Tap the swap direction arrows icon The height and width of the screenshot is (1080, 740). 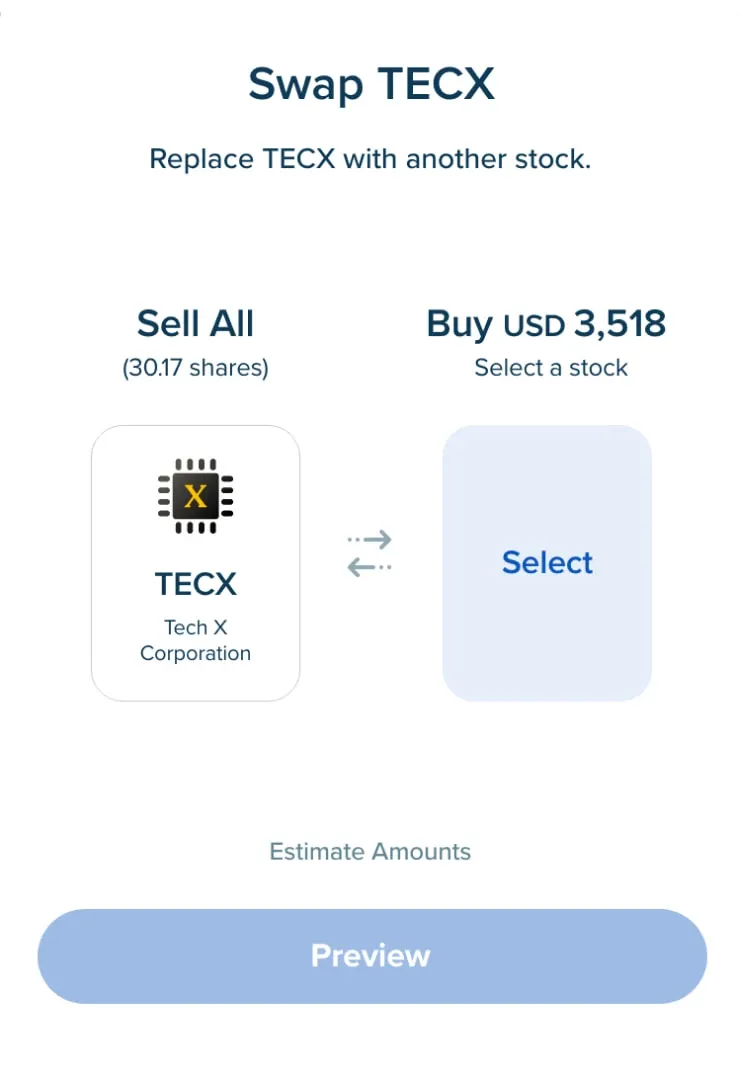(x=370, y=553)
